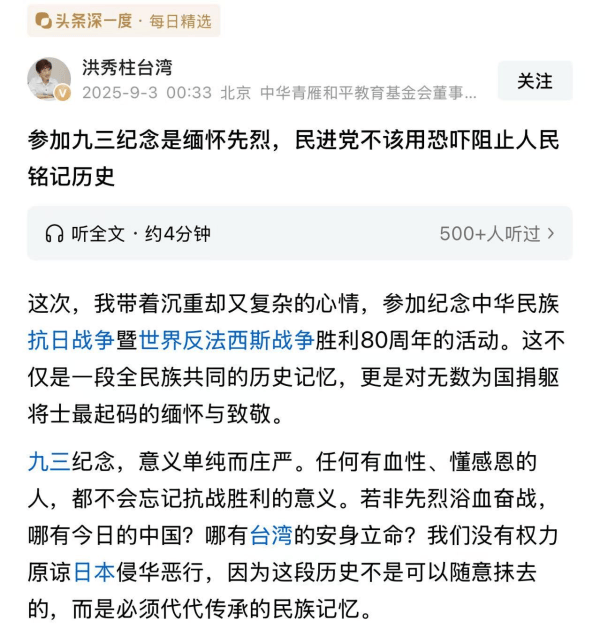Viewport: 600px width, 636px height.
Task: Open the 世界反法西斯战争 link
Action: tap(227, 339)
